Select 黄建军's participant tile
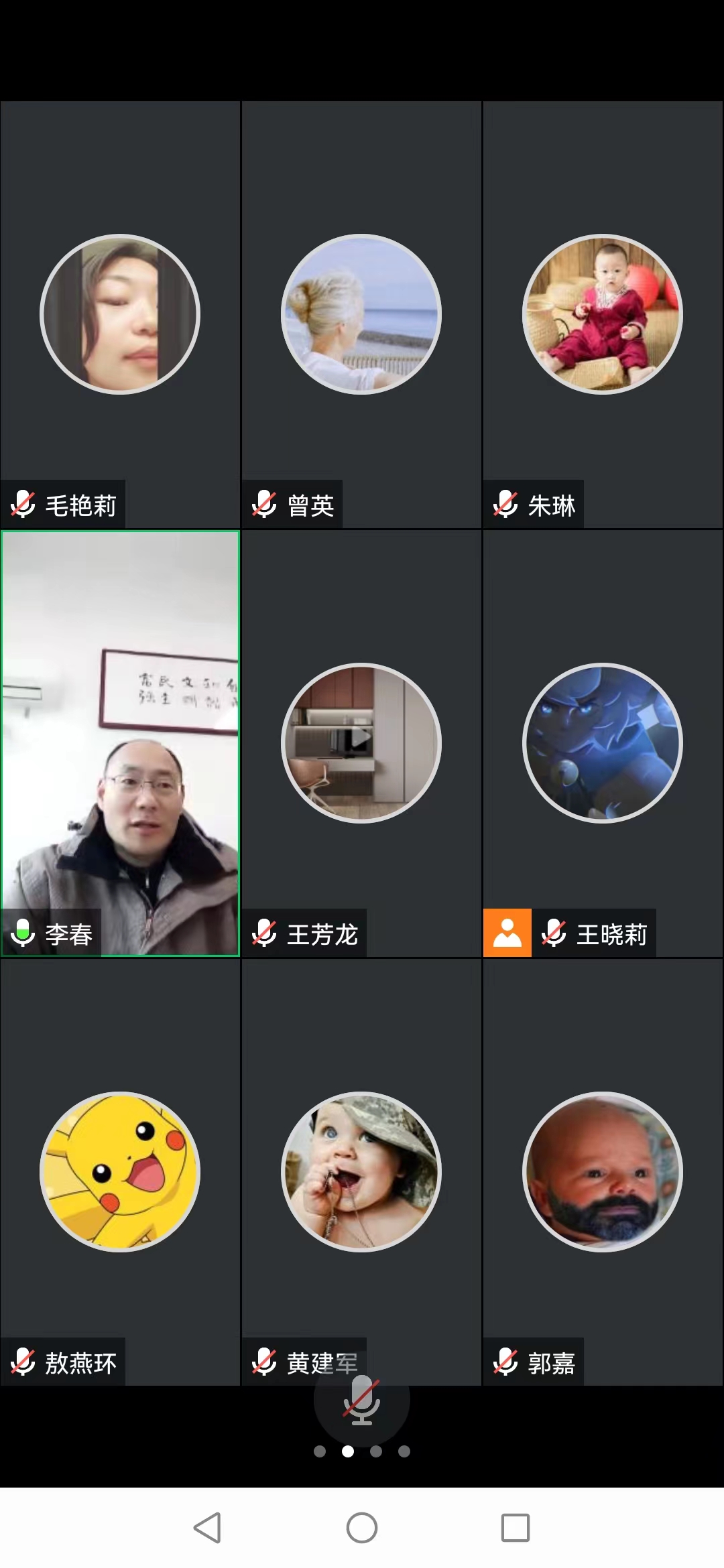The image size is (724, 1568). 361,1171
